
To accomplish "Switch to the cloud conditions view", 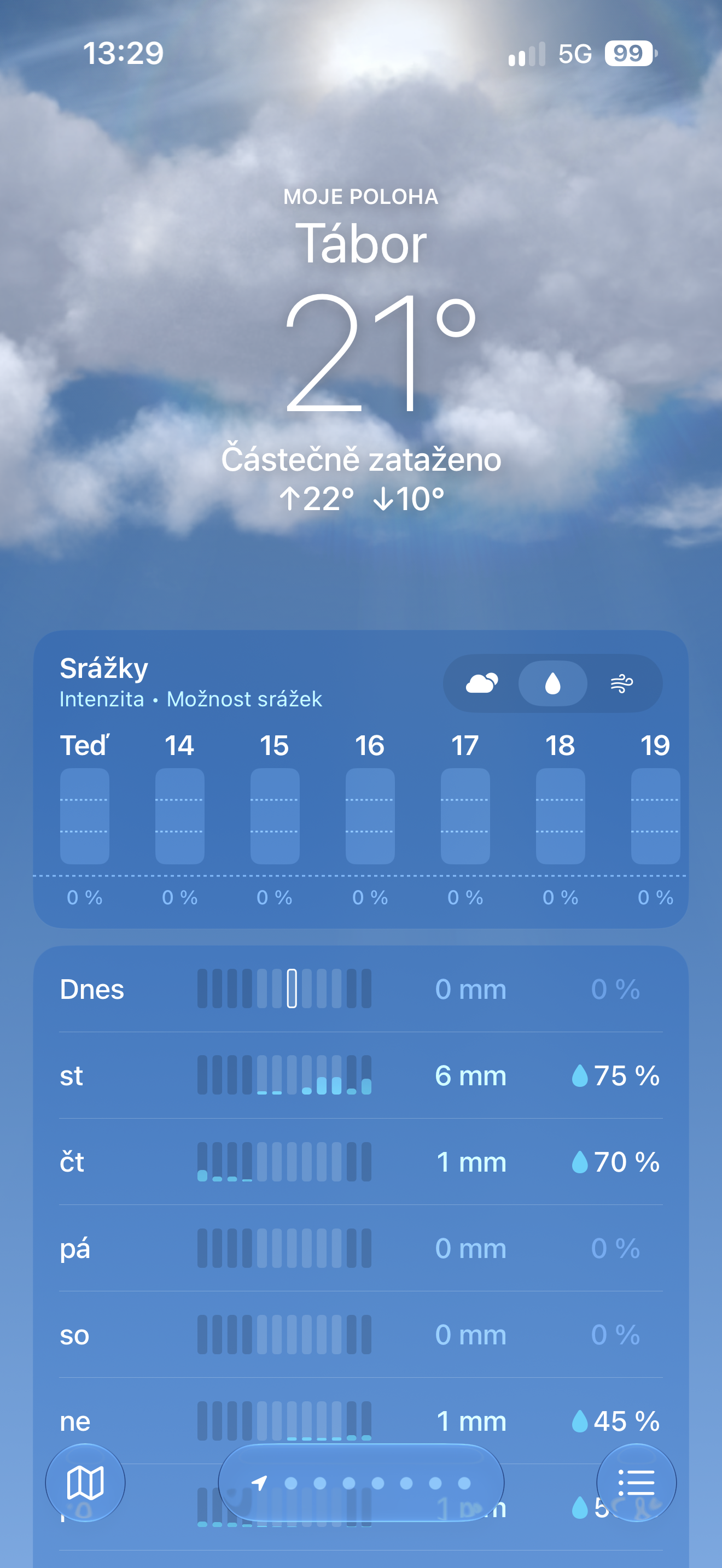I will 481,683.
